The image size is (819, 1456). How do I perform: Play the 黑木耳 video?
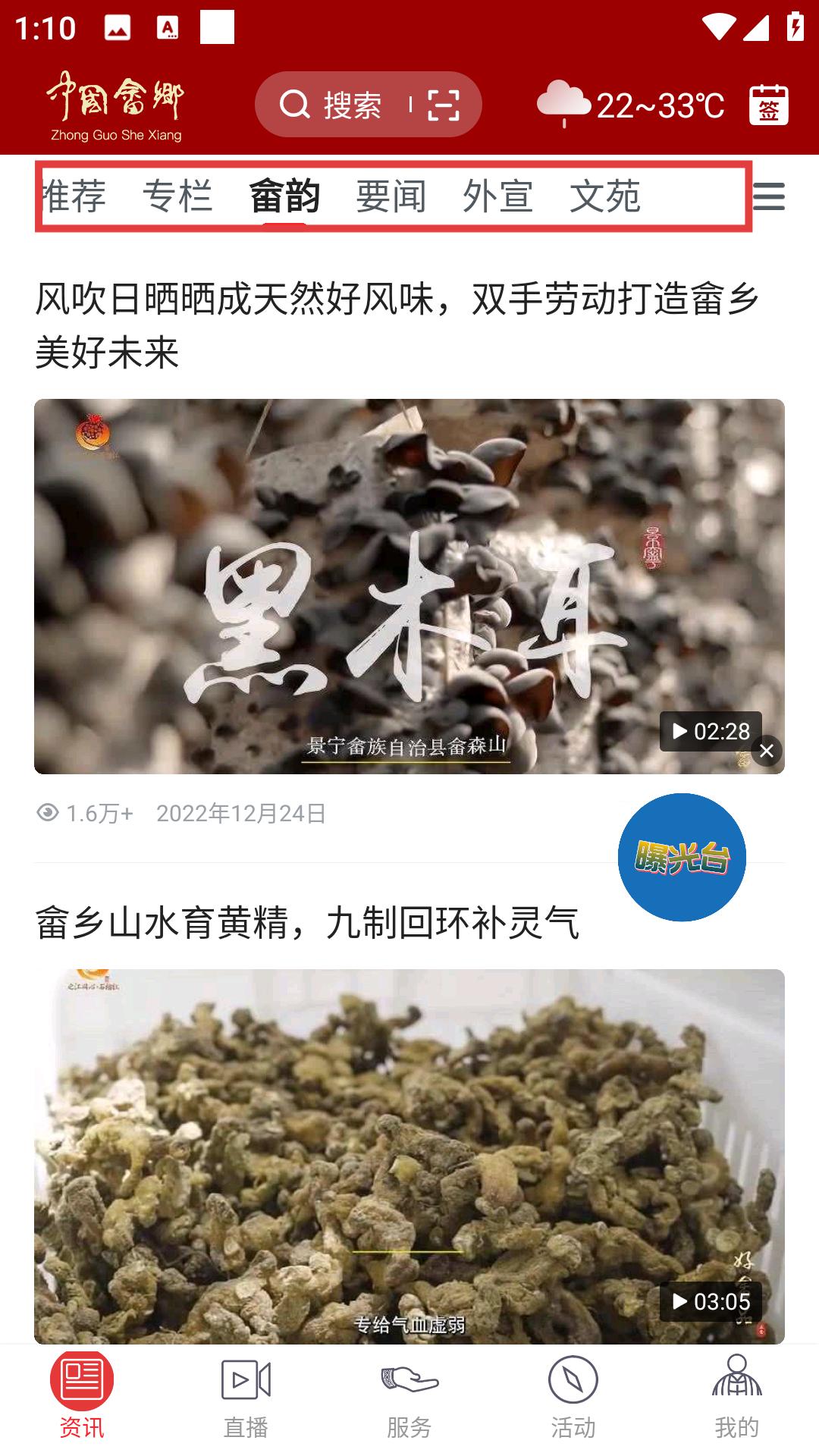409,586
